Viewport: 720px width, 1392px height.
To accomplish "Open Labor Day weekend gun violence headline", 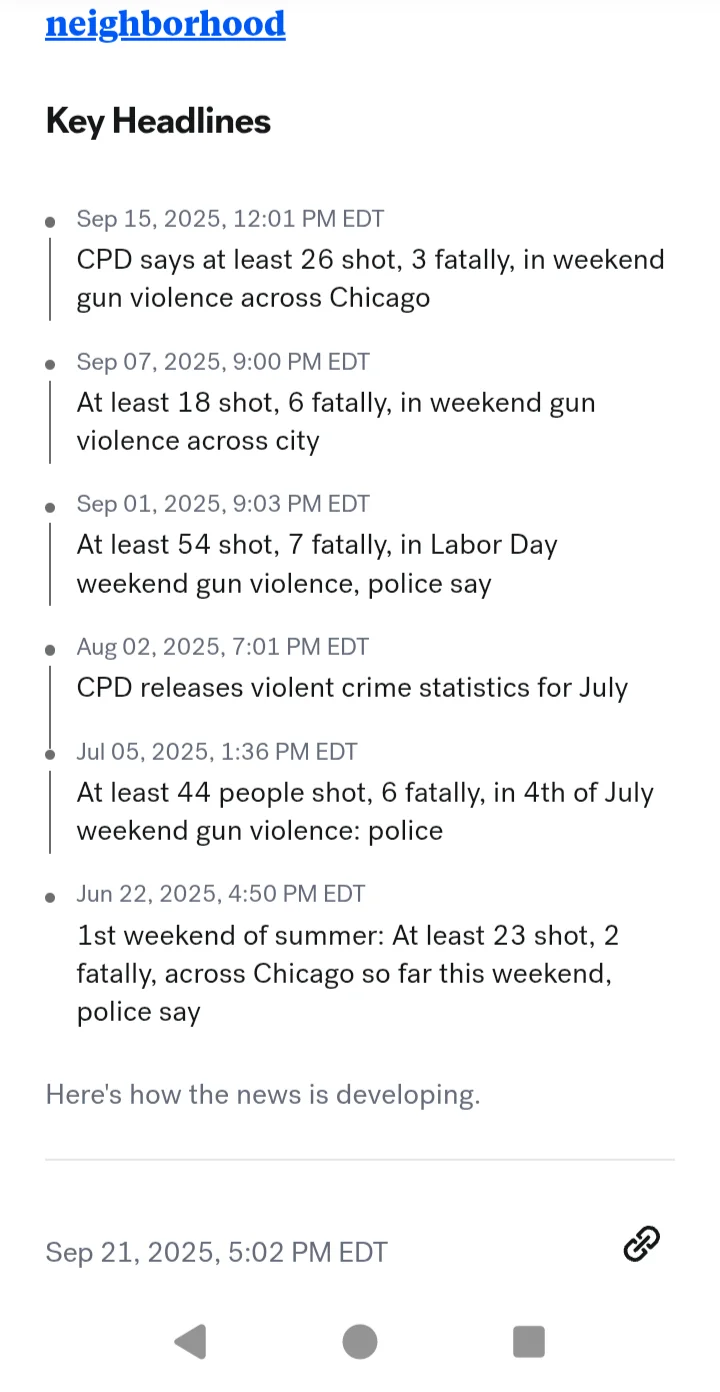I will (317, 564).
